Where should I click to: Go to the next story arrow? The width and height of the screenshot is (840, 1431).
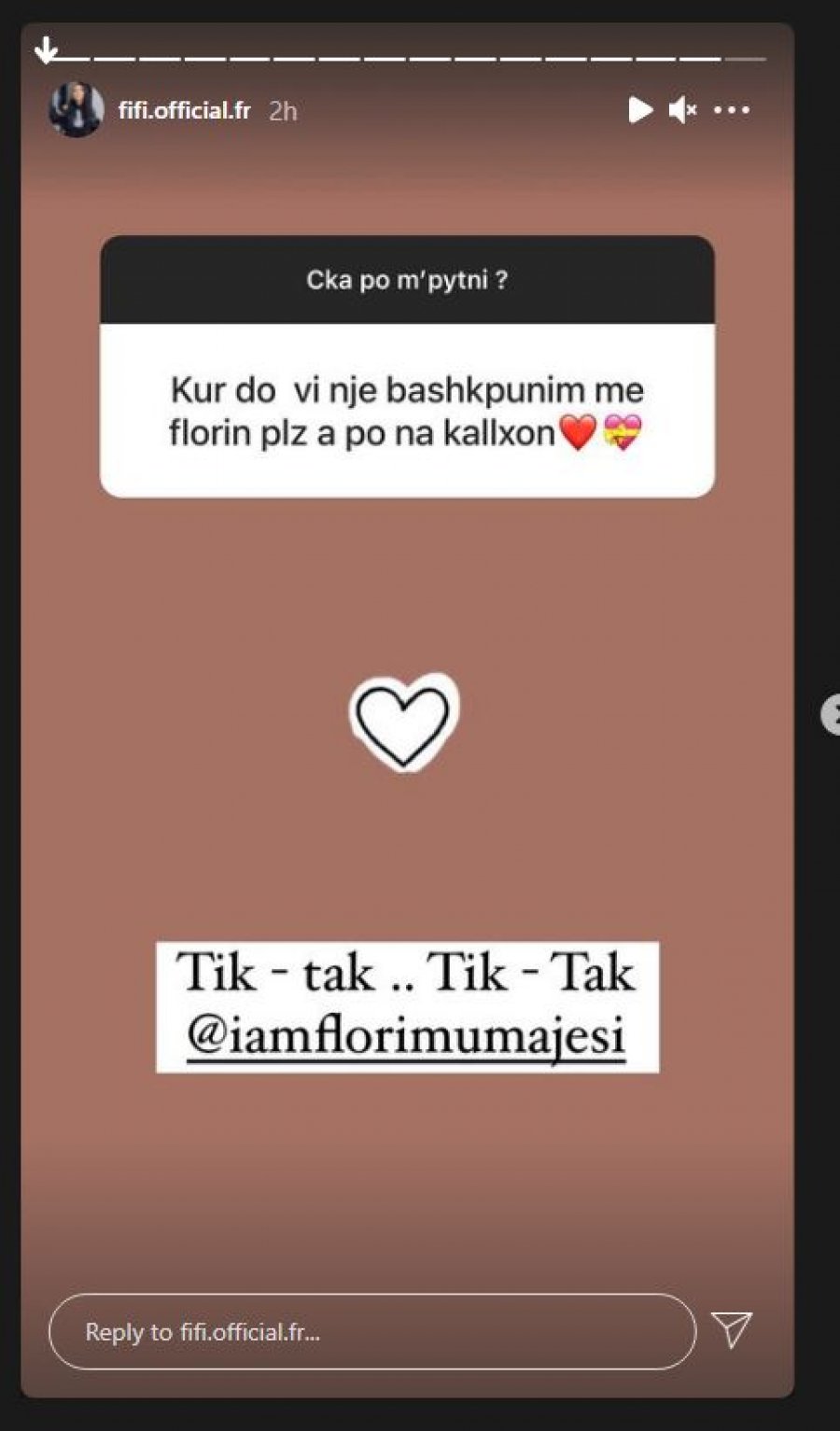click(x=831, y=714)
